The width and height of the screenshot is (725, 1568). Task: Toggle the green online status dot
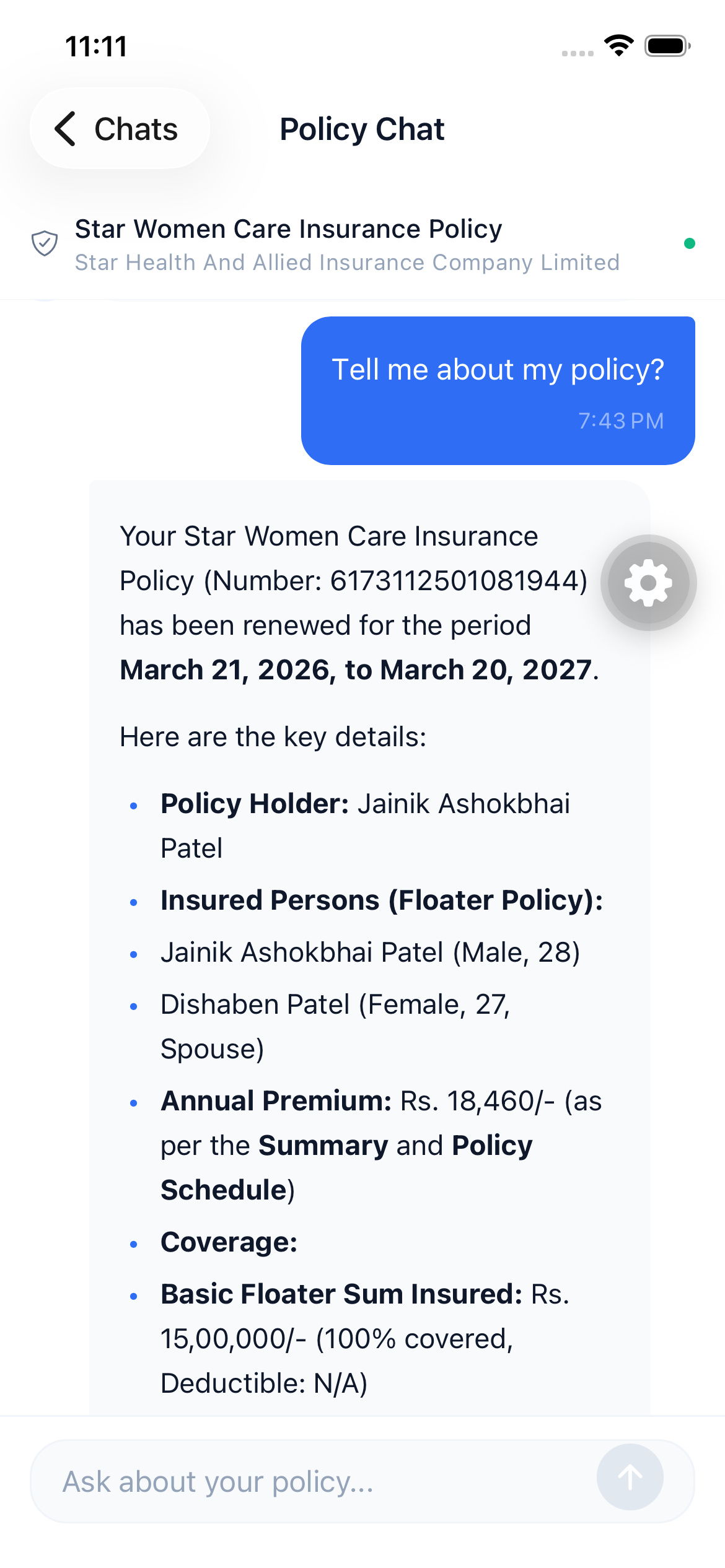click(690, 243)
